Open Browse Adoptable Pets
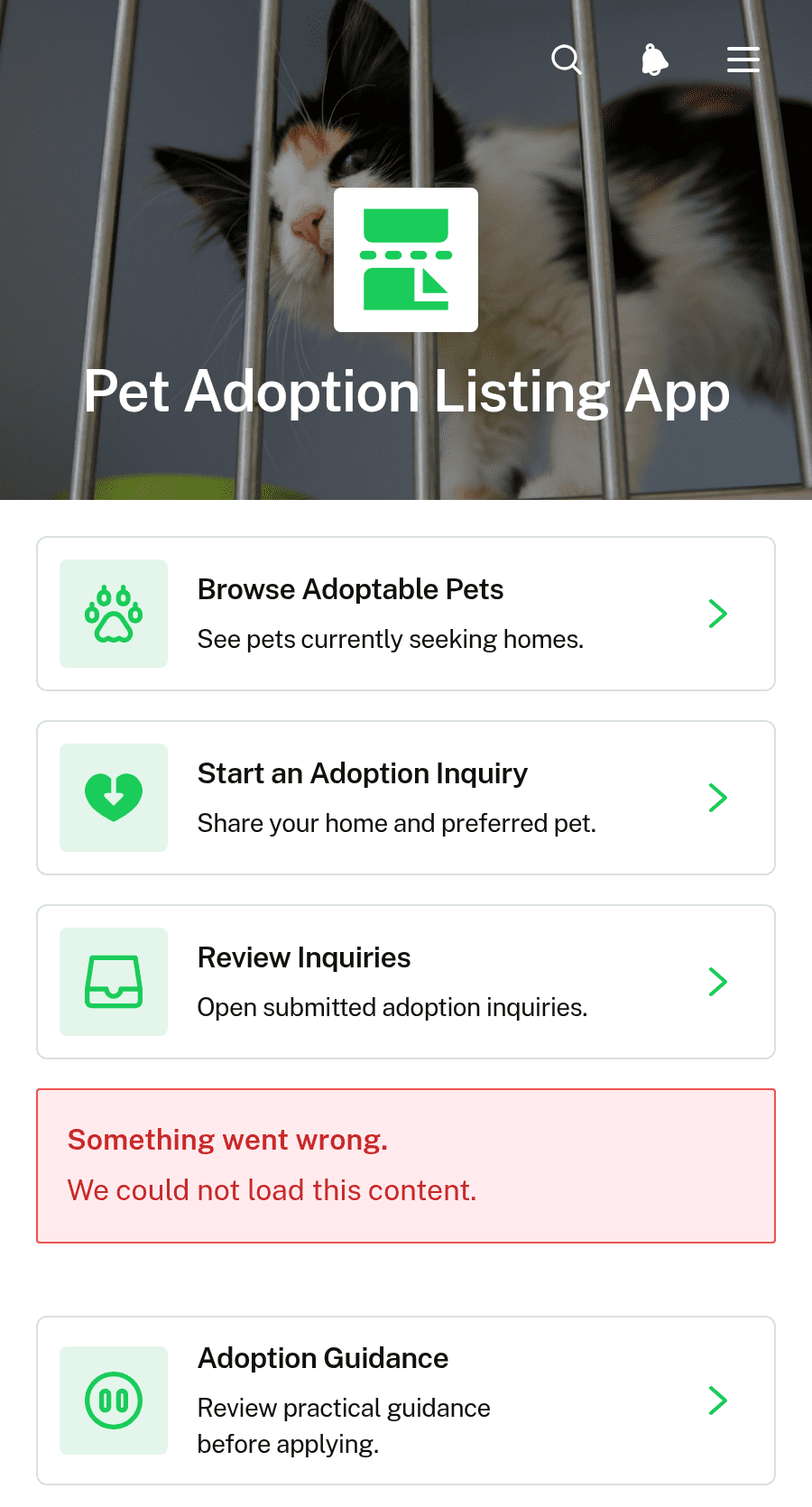The image size is (812, 1507). coord(406,614)
